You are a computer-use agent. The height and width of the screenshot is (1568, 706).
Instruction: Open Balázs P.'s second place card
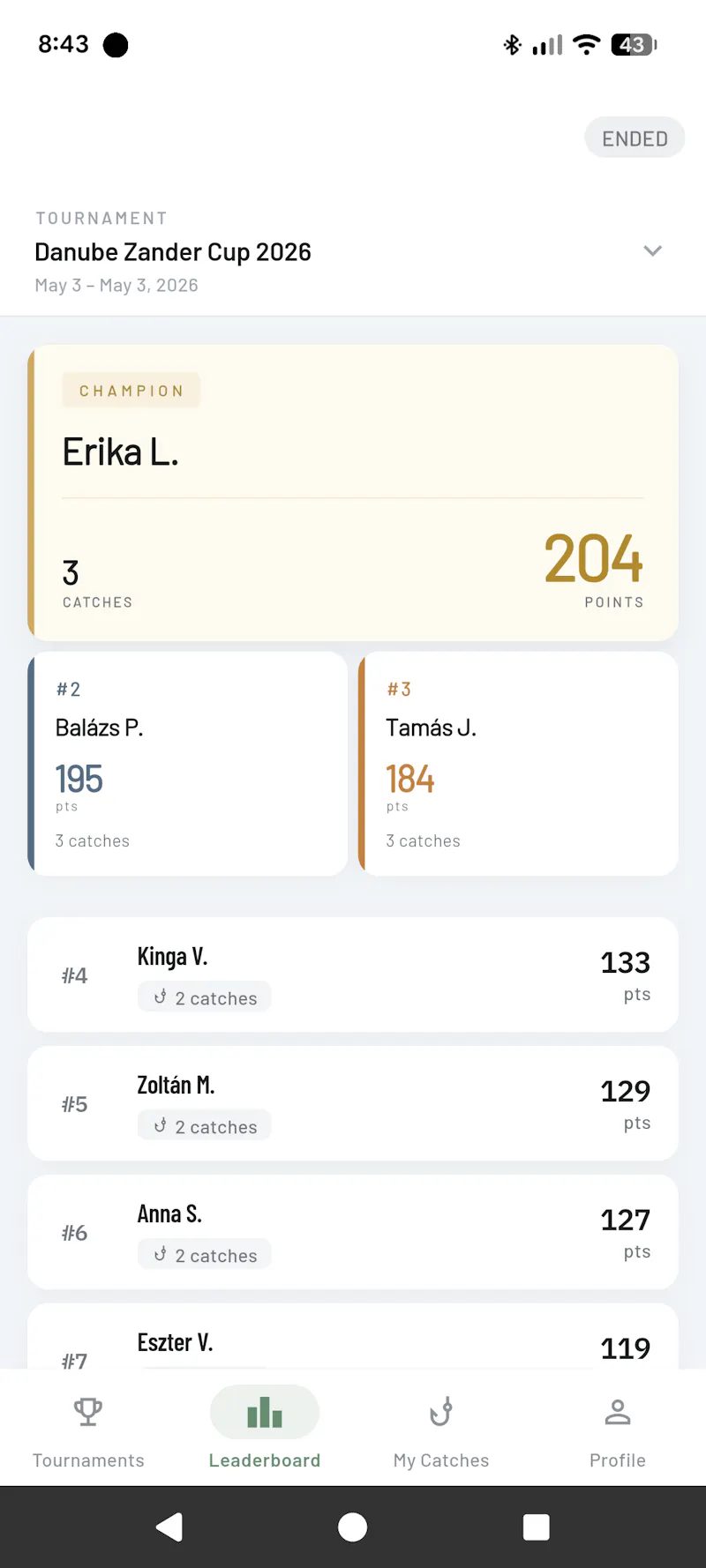pos(188,764)
